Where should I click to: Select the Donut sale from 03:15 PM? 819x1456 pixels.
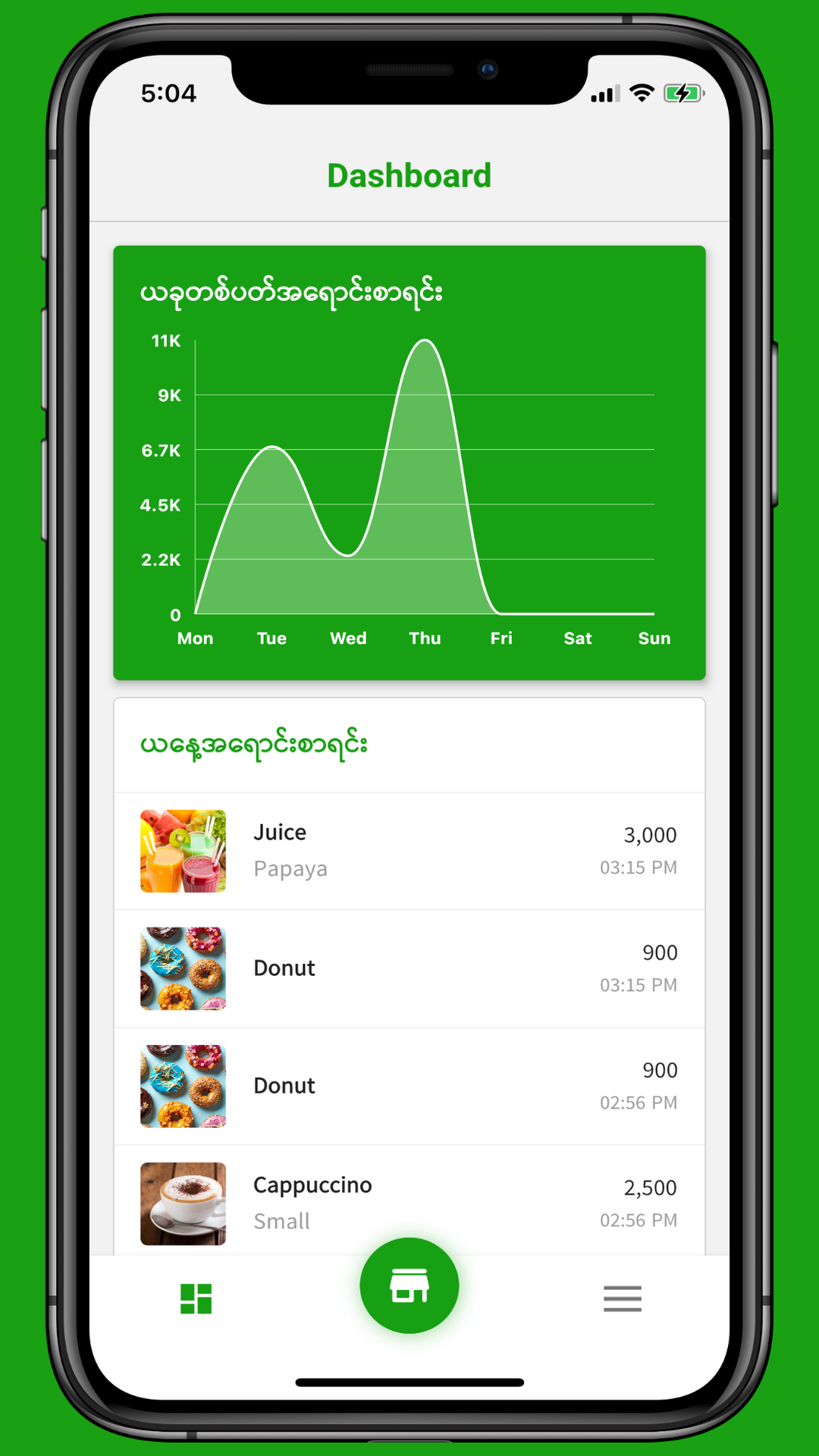tap(409, 968)
